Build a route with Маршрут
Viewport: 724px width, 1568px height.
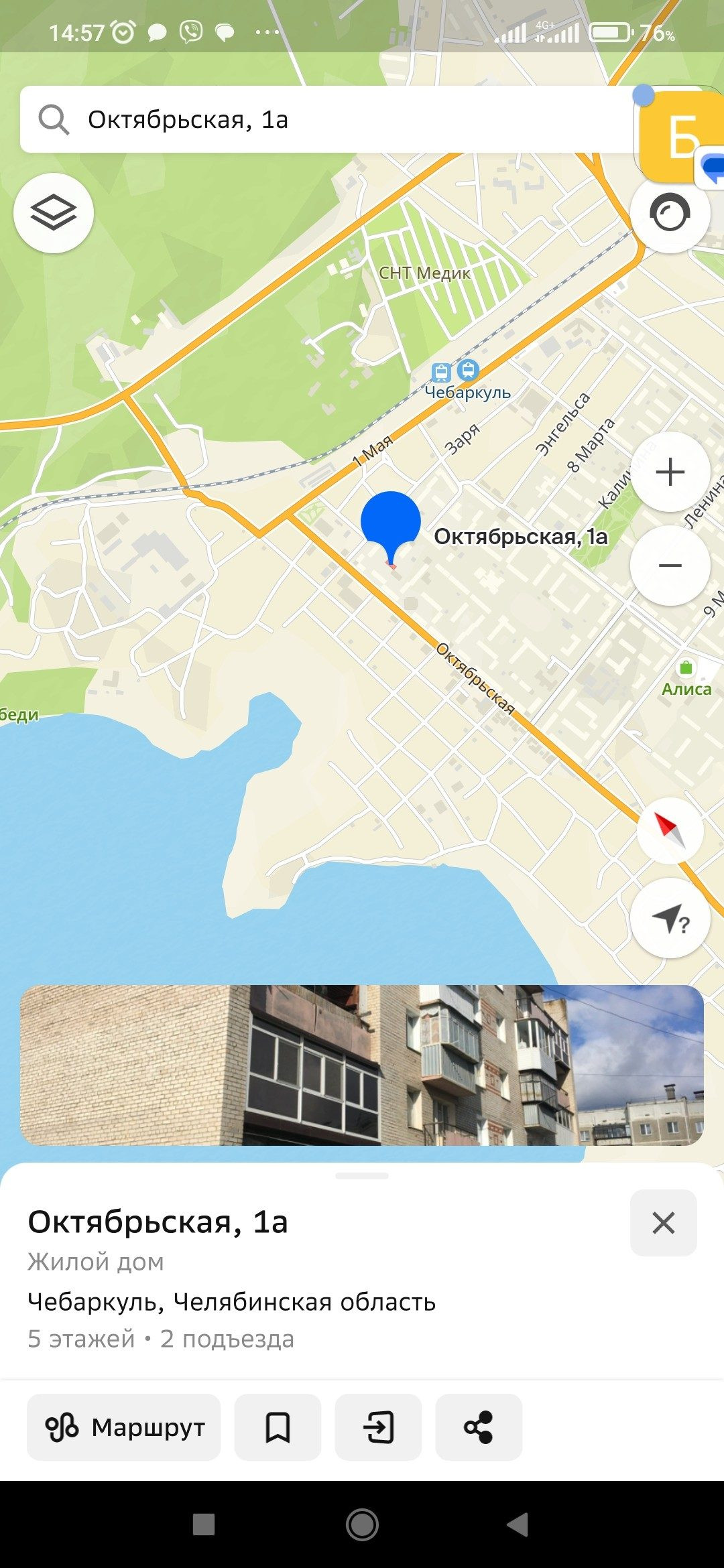pos(124,1427)
